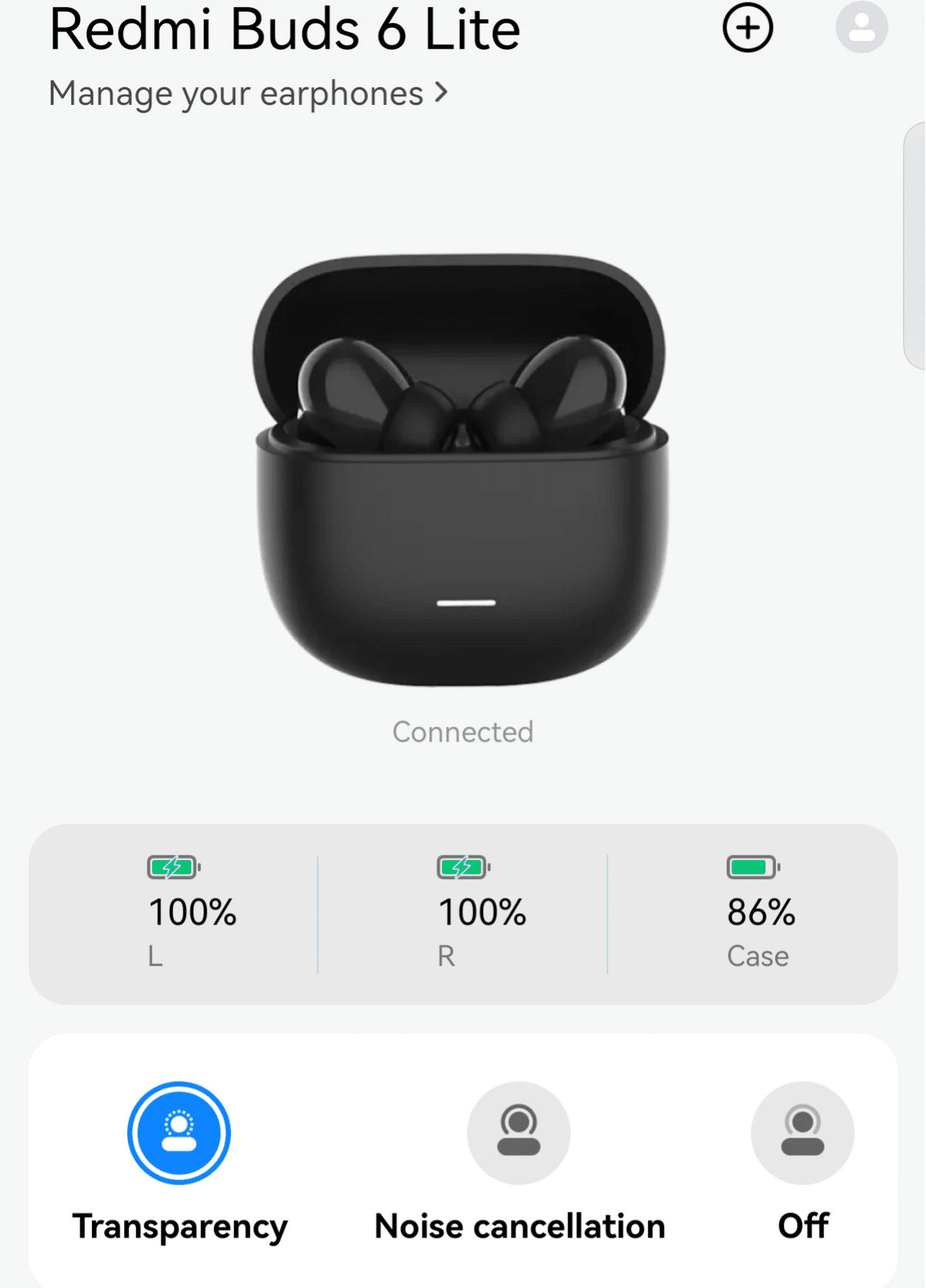
Task: Switch to Noise cancellation mode
Action: coord(519,1133)
